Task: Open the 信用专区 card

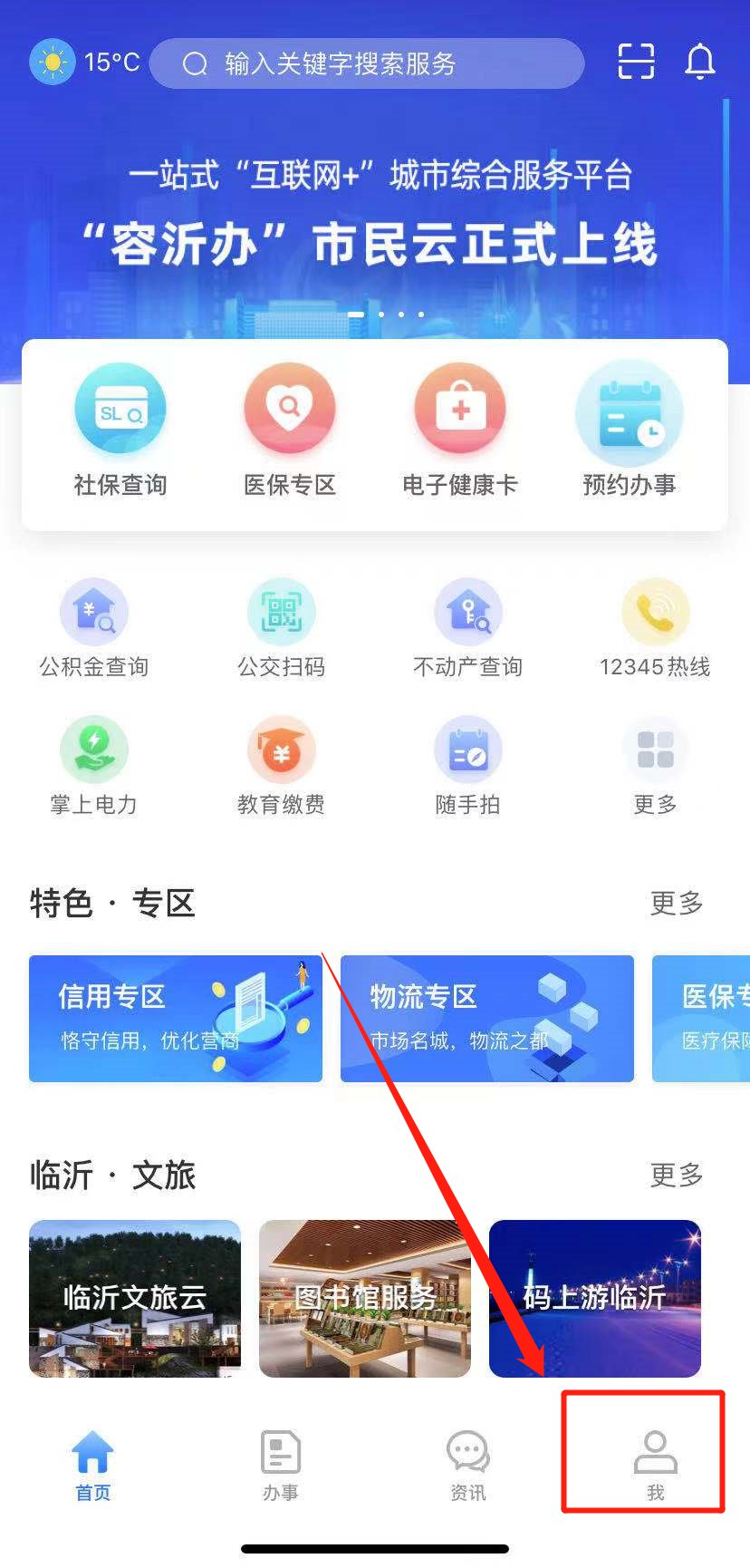Action: coord(176,1018)
